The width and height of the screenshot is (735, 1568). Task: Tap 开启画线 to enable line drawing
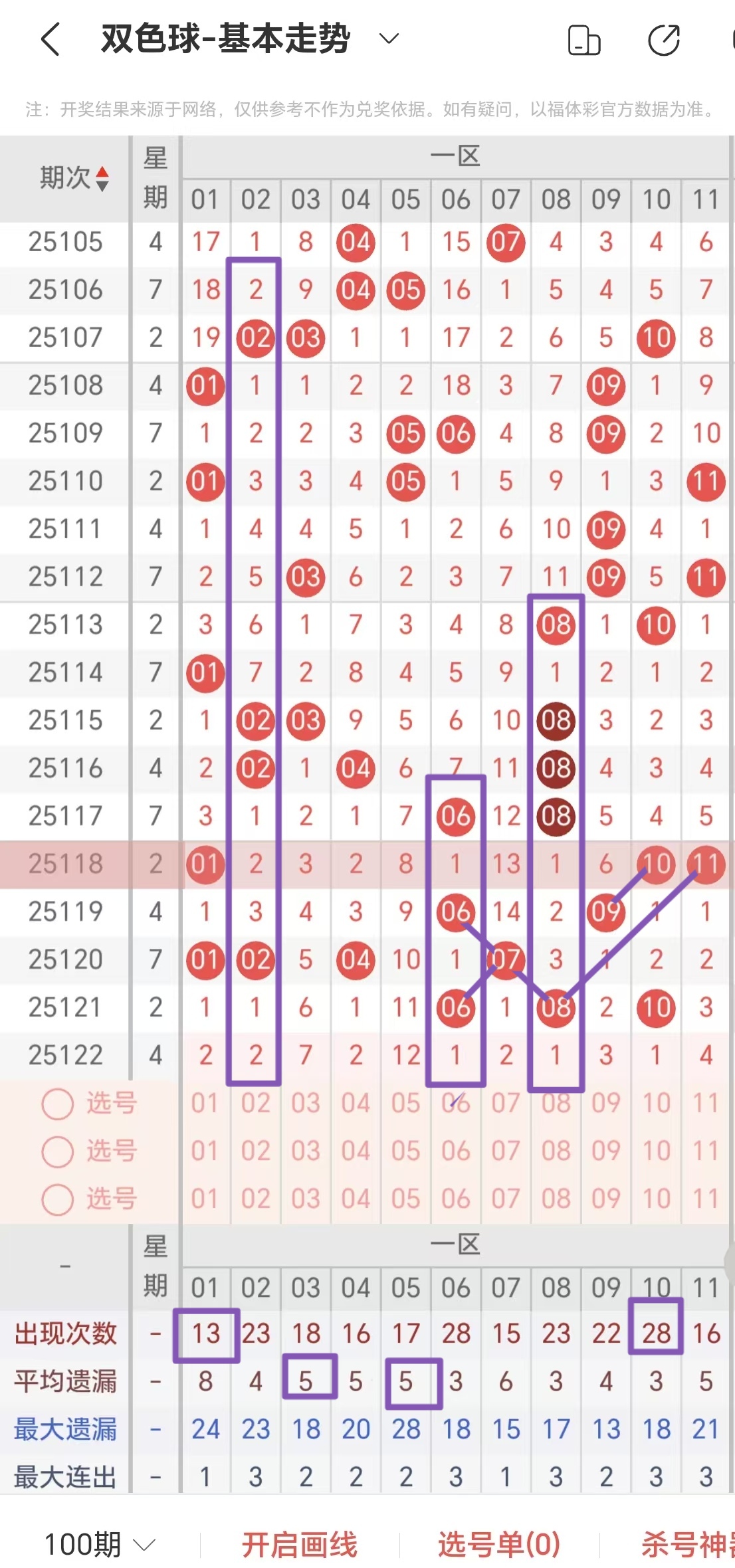300,1544
